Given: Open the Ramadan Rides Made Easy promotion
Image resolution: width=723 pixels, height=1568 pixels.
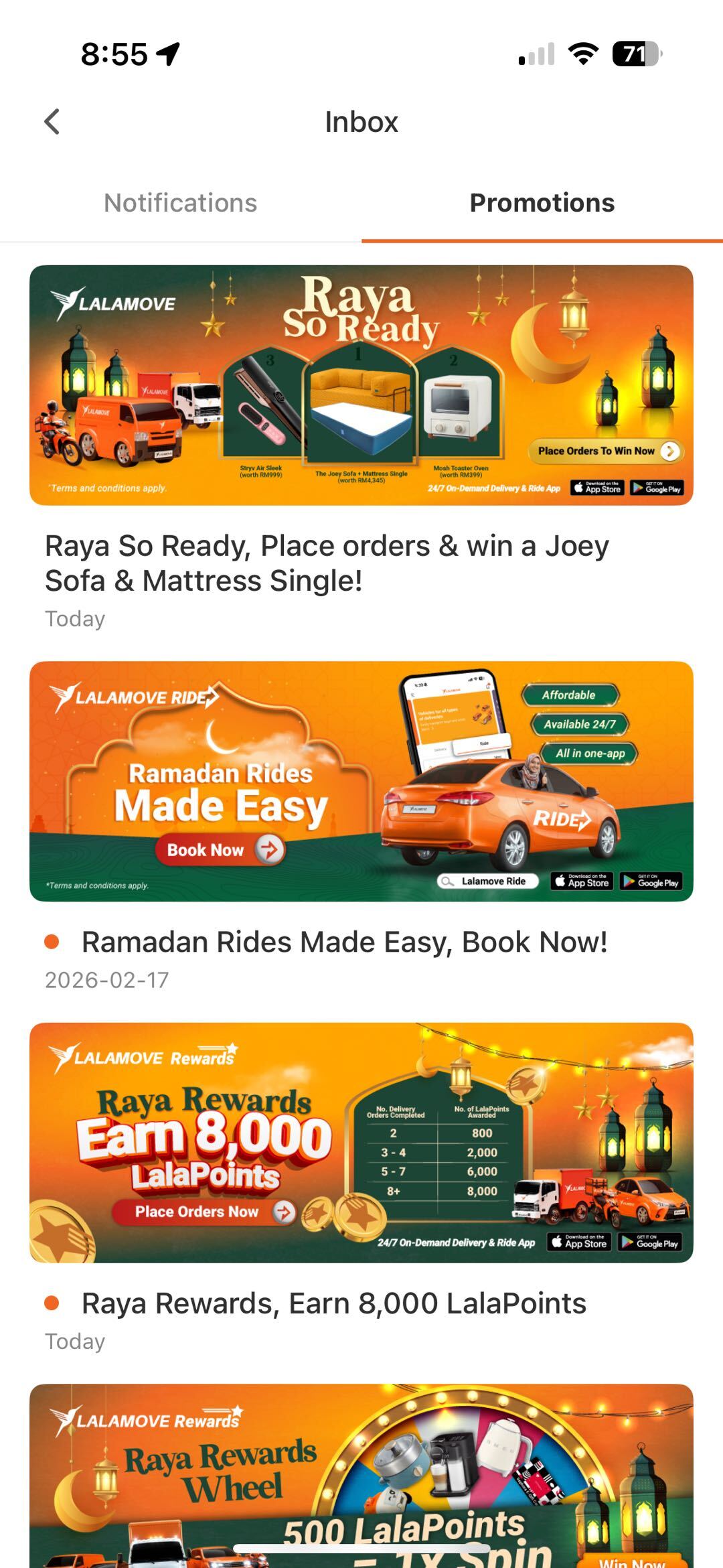Looking at the screenshot, I should pos(361,781).
